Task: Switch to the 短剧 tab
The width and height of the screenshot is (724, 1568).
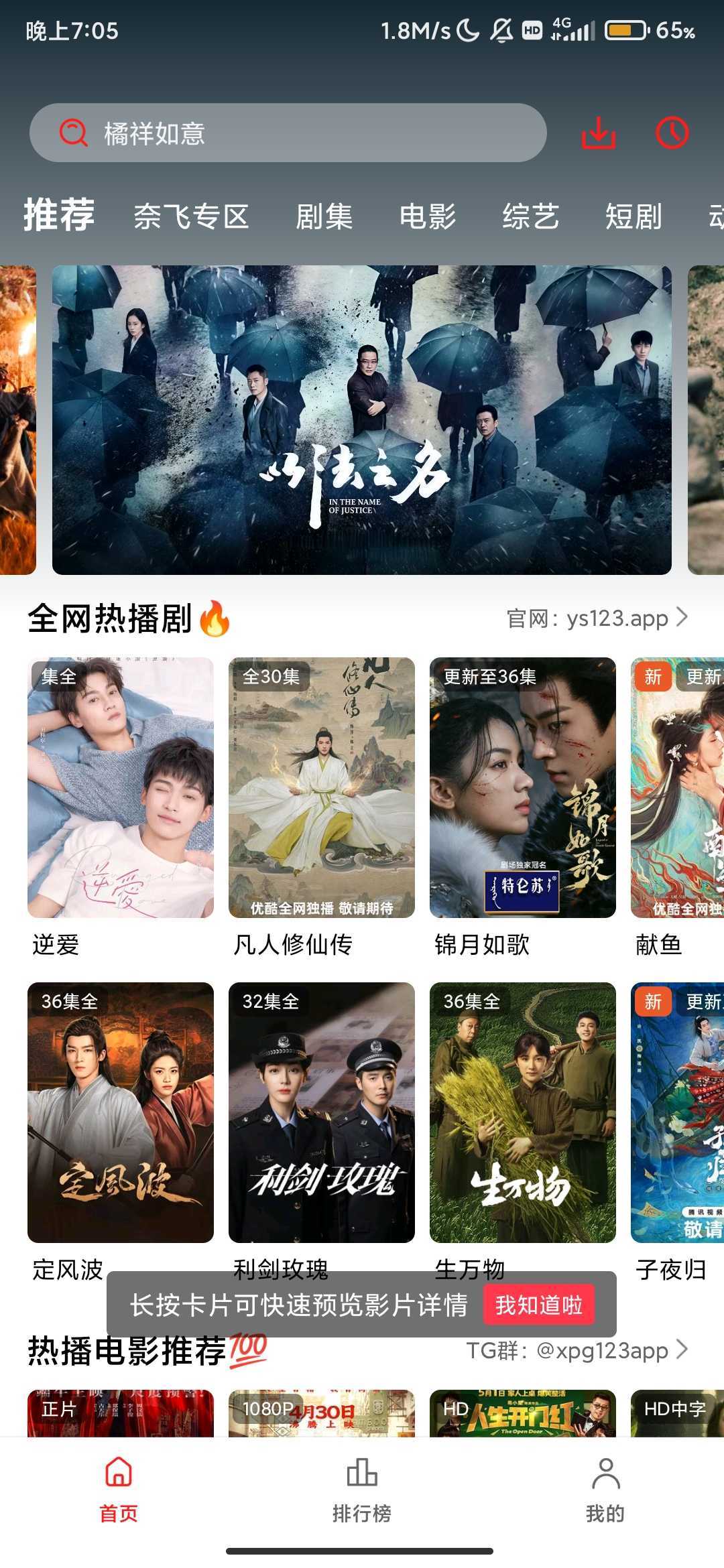Action: (x=633, y=216)
